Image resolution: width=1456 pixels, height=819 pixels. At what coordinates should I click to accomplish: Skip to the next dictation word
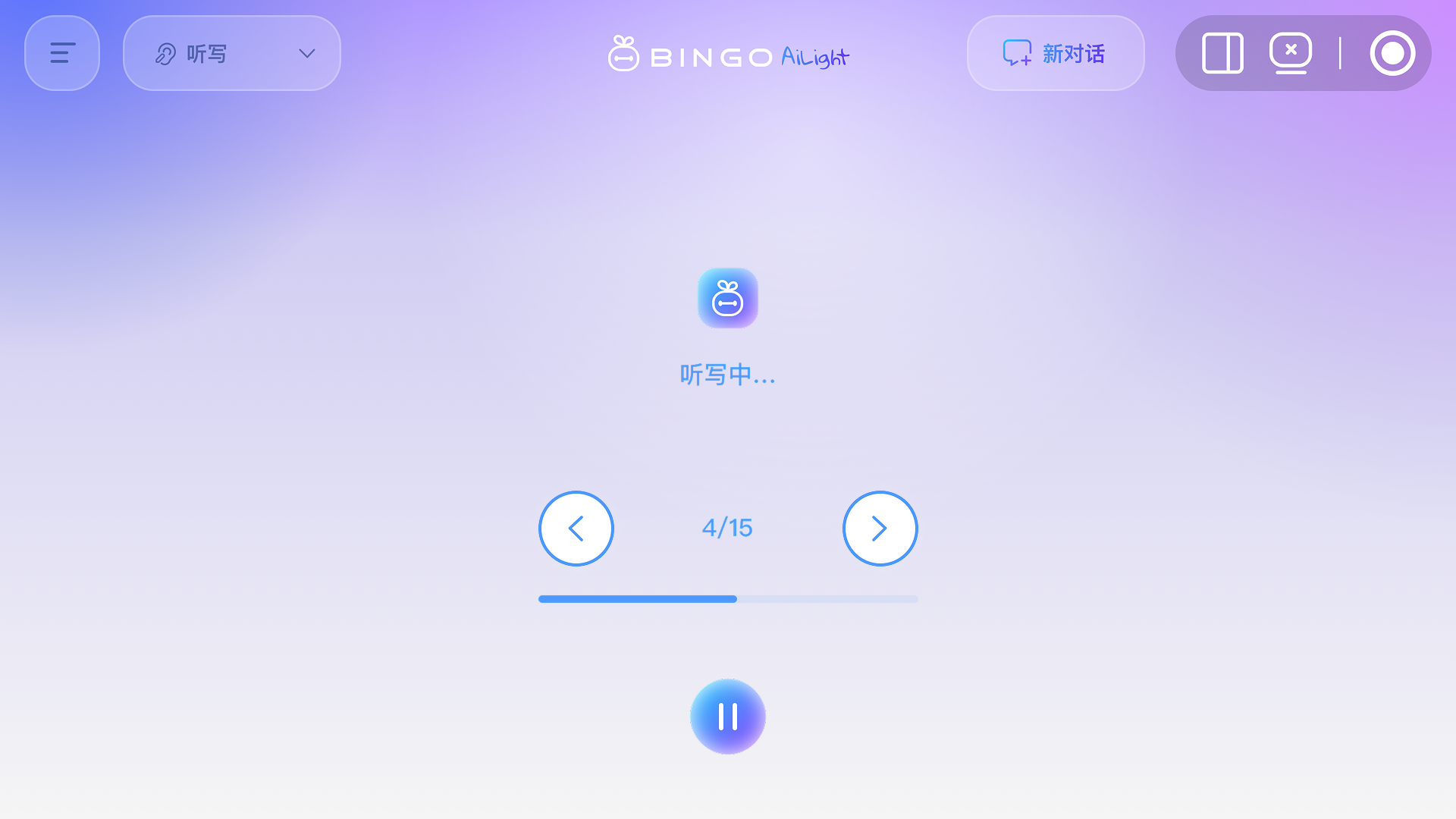pyautogui.click(x=880, y=529)
